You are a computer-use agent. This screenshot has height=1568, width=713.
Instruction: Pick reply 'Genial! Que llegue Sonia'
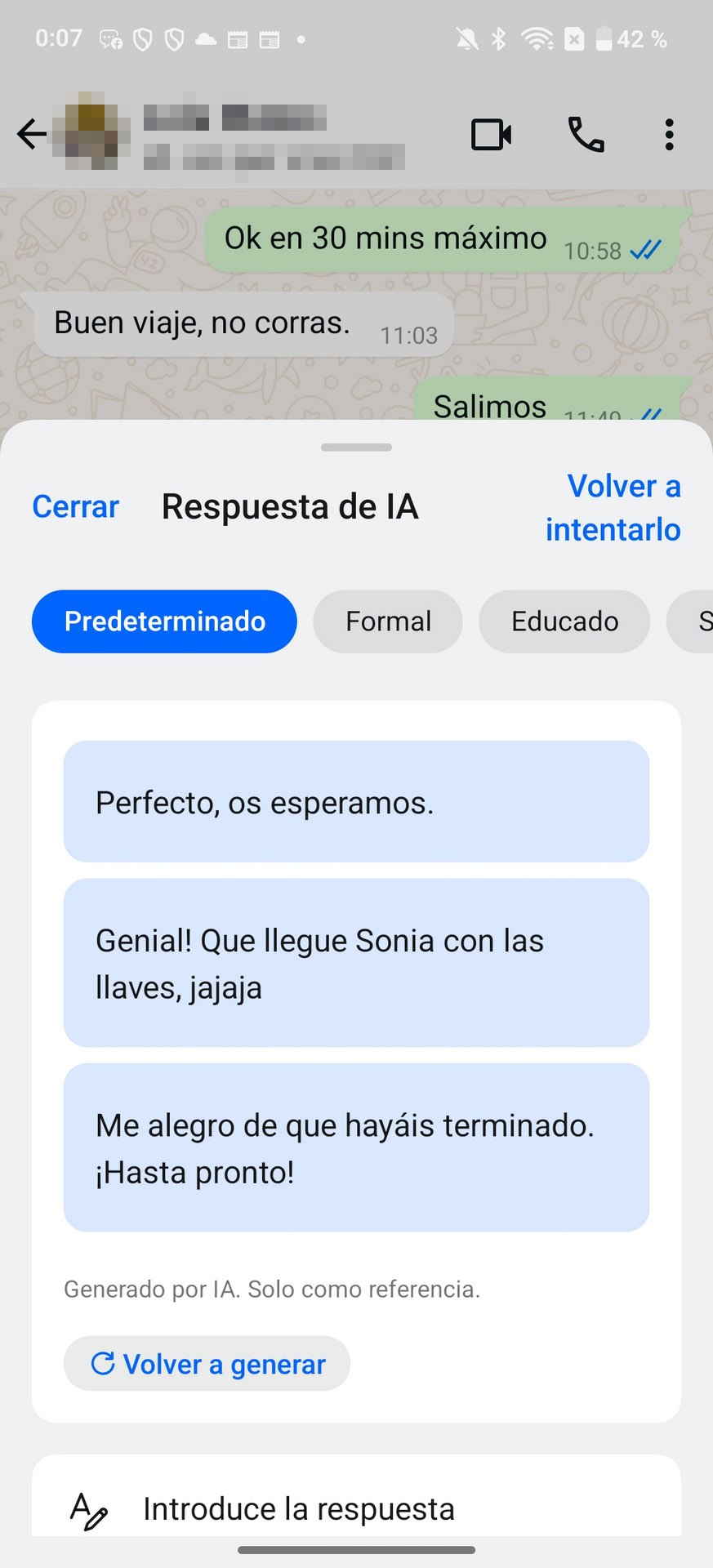[x=356, y=964]
